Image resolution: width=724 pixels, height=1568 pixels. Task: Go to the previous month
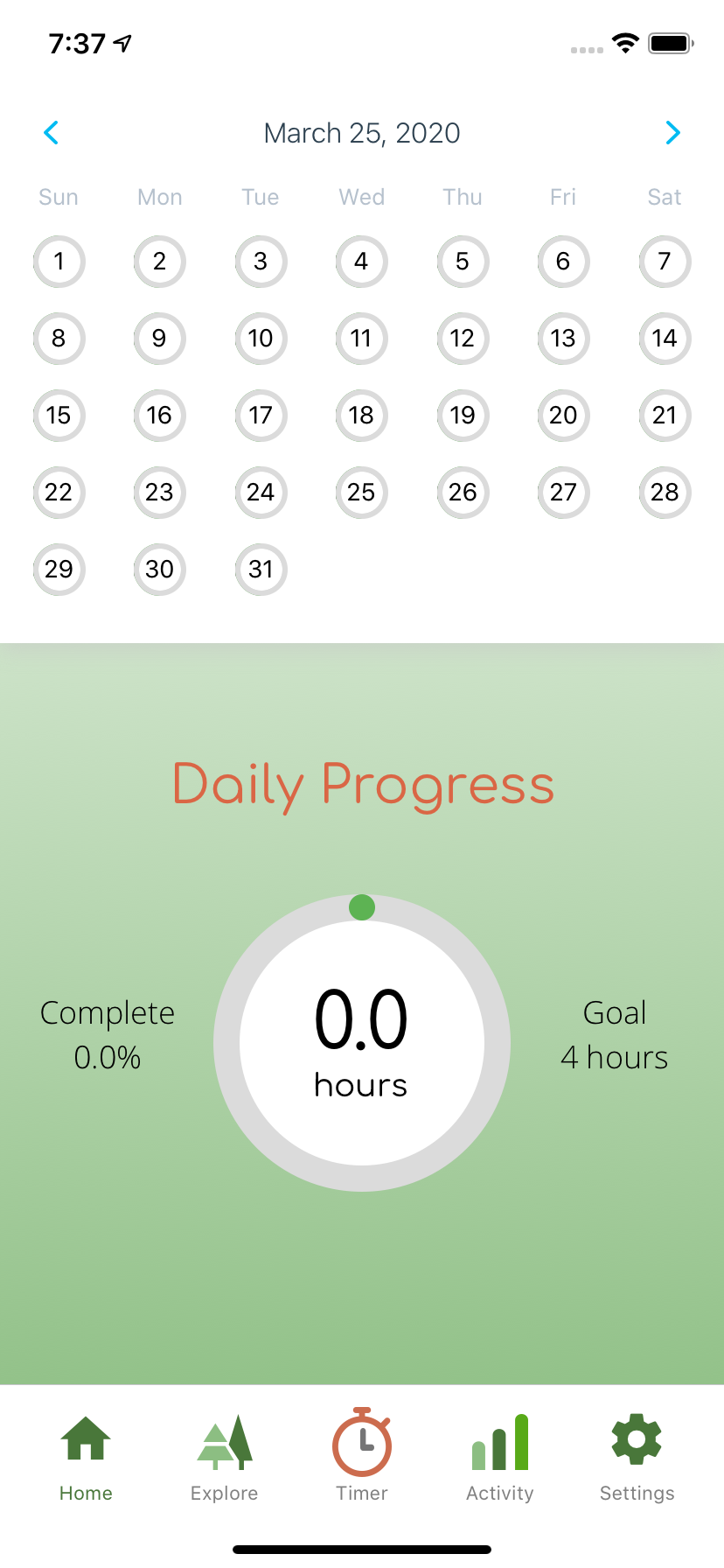pyautogui.click(x=51, y=133)
